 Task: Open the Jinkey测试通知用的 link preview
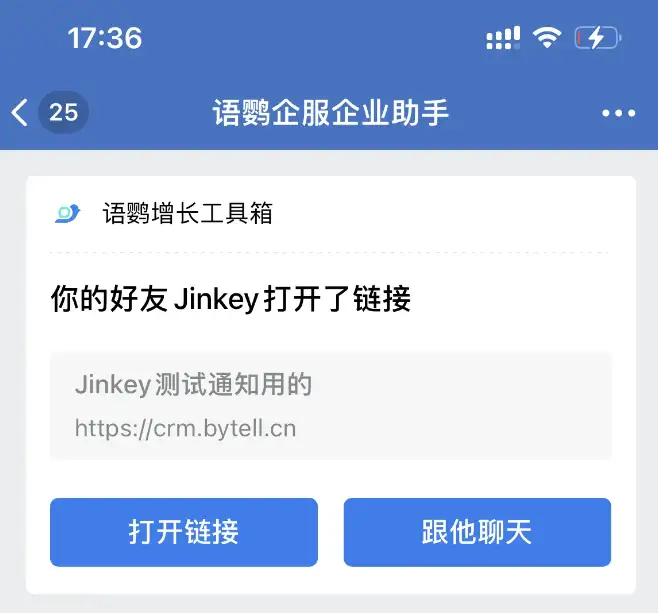pos(330,405)
